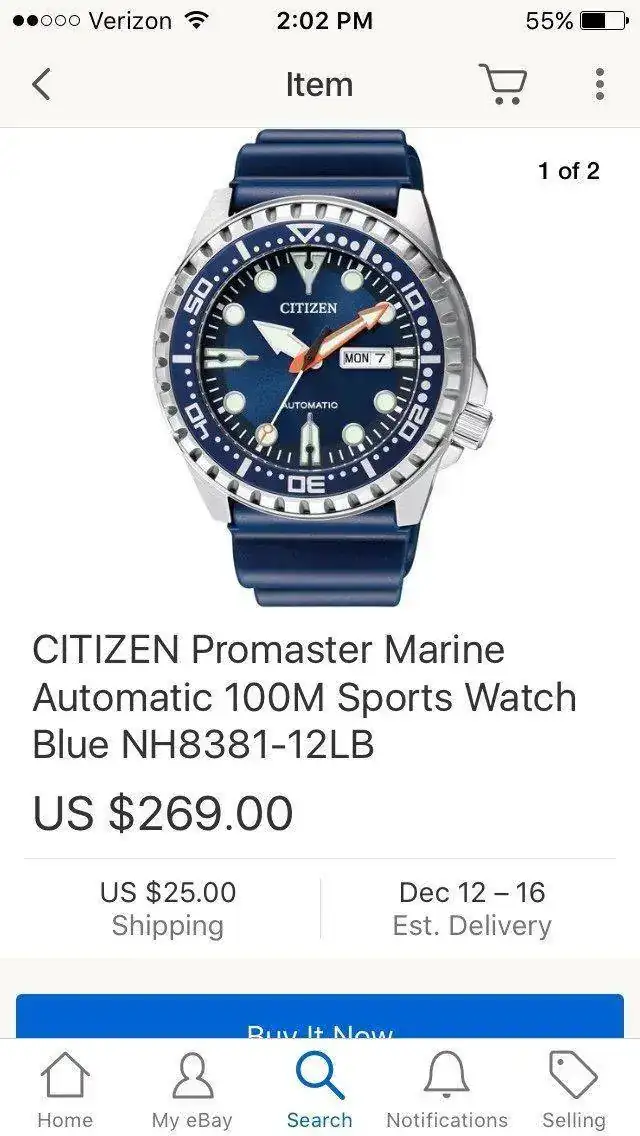The height and width of the screenshot is (1136, 640).
Task: Open the My eBay tab
Action: click(x=192, y=1090)
